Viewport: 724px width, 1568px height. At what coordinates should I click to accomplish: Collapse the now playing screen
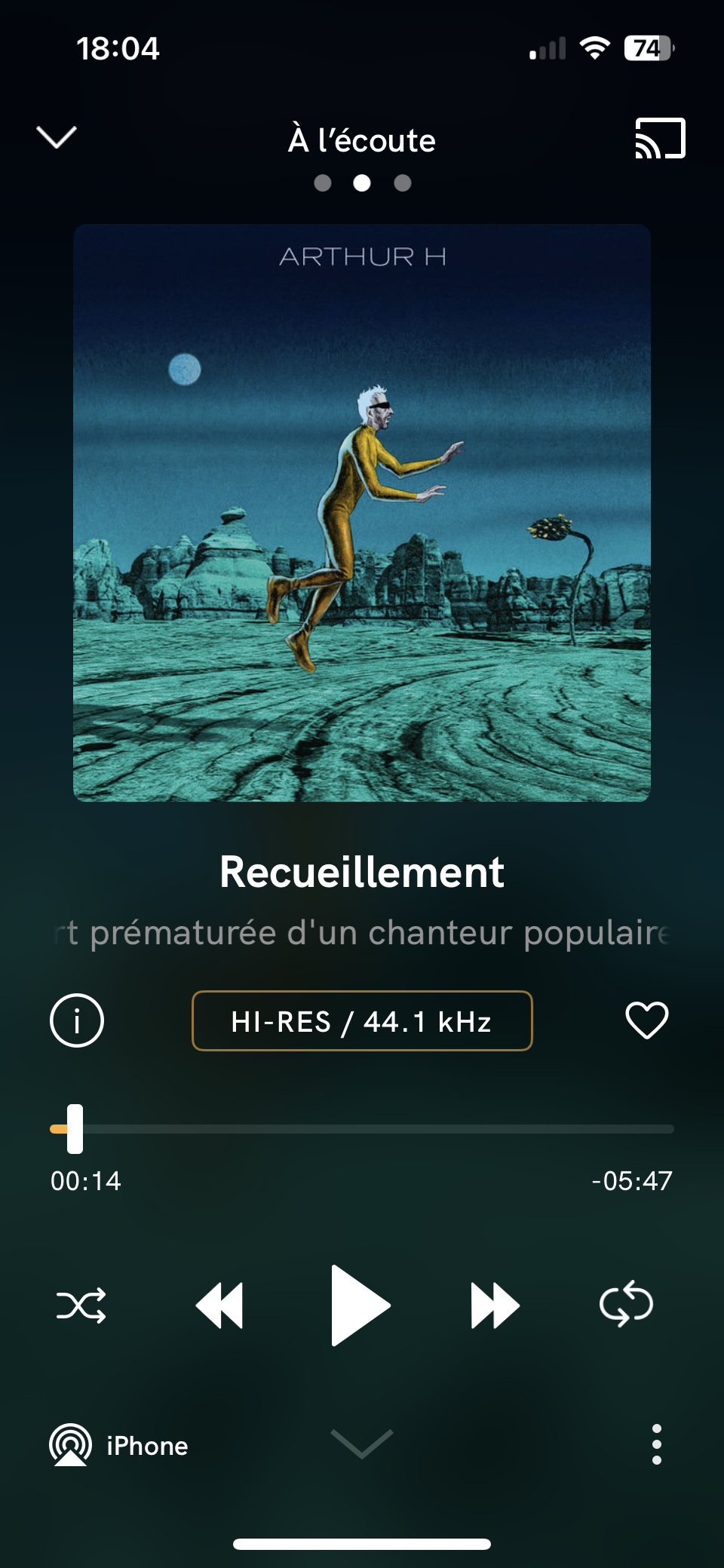coord(57,137)
